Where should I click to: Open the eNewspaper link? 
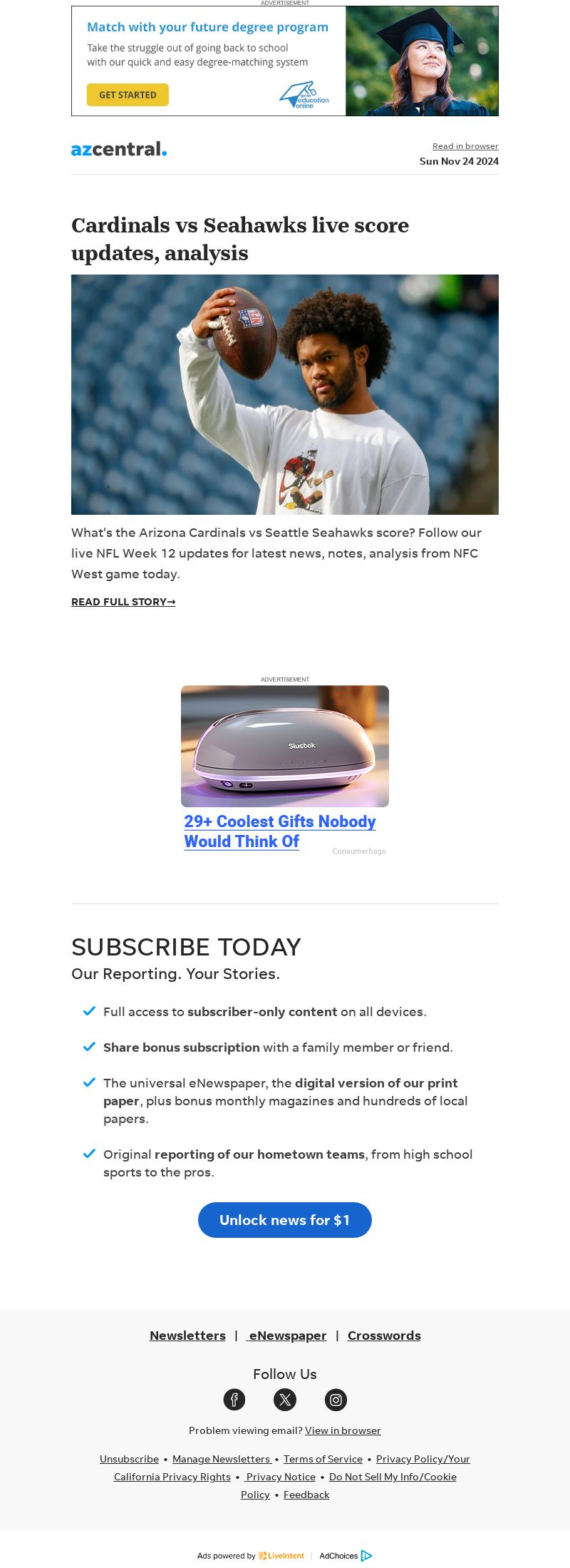tap(287, 1336)
